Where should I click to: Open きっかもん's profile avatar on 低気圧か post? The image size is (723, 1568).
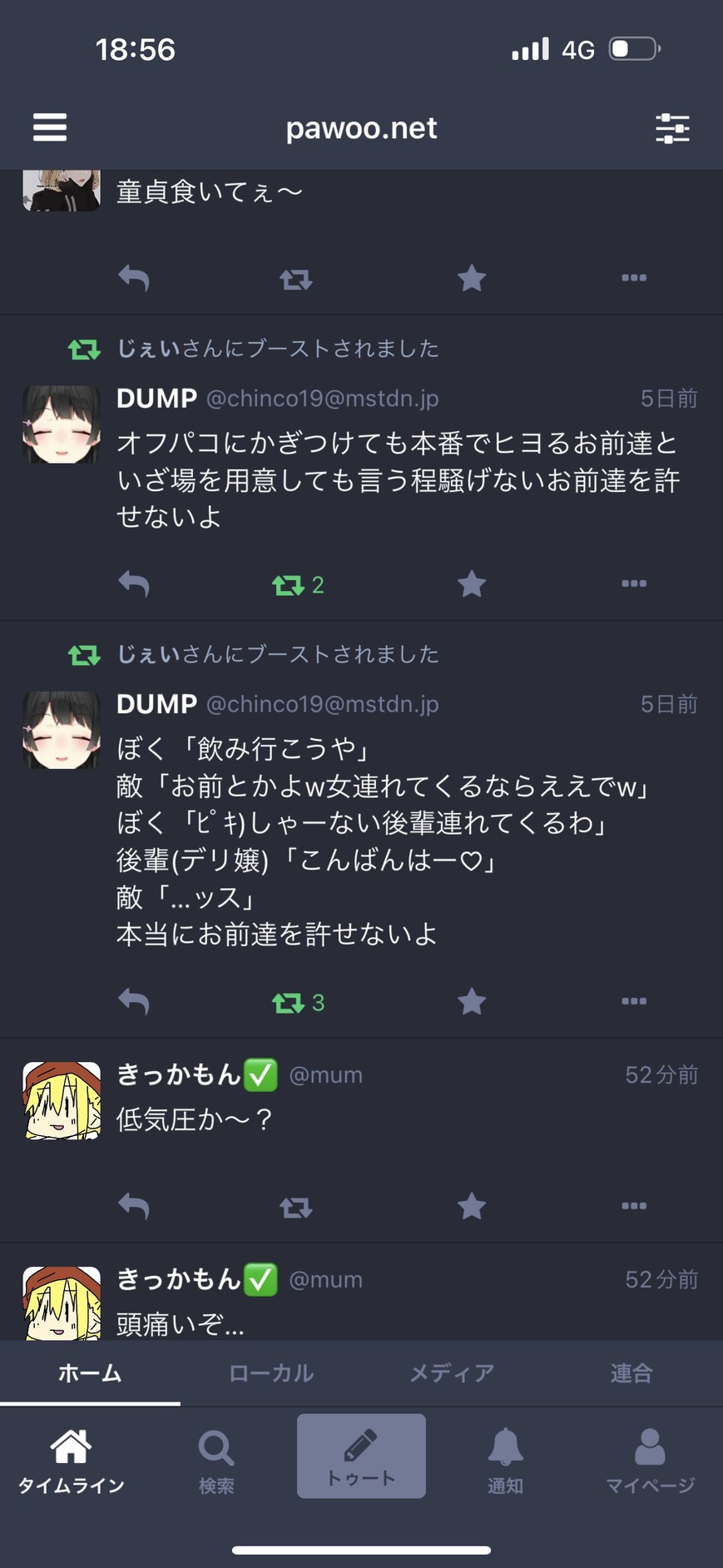[62, 1100]
